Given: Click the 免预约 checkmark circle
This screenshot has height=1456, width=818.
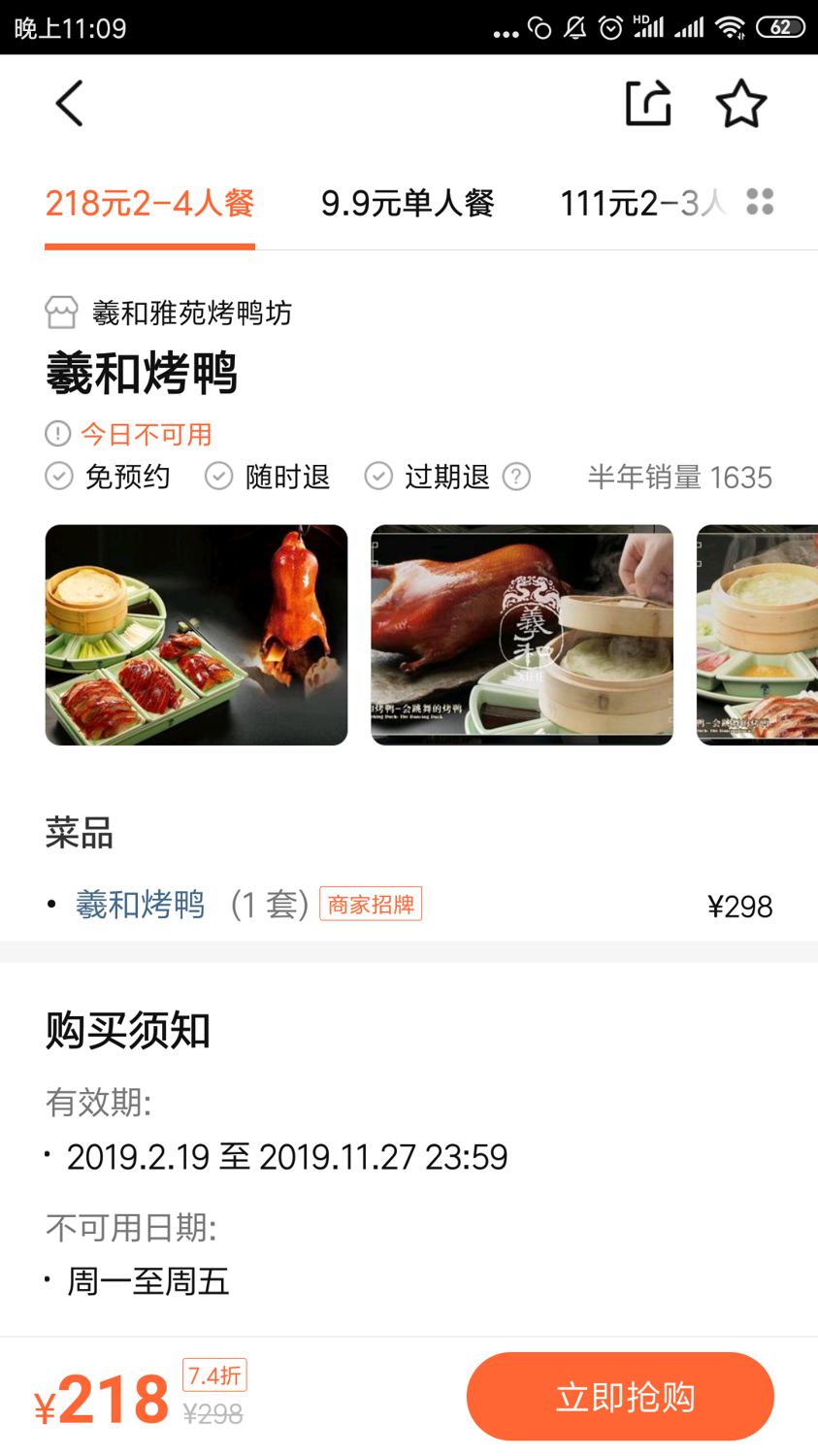Looking at the screenshot, I should (x=58, y=477).
